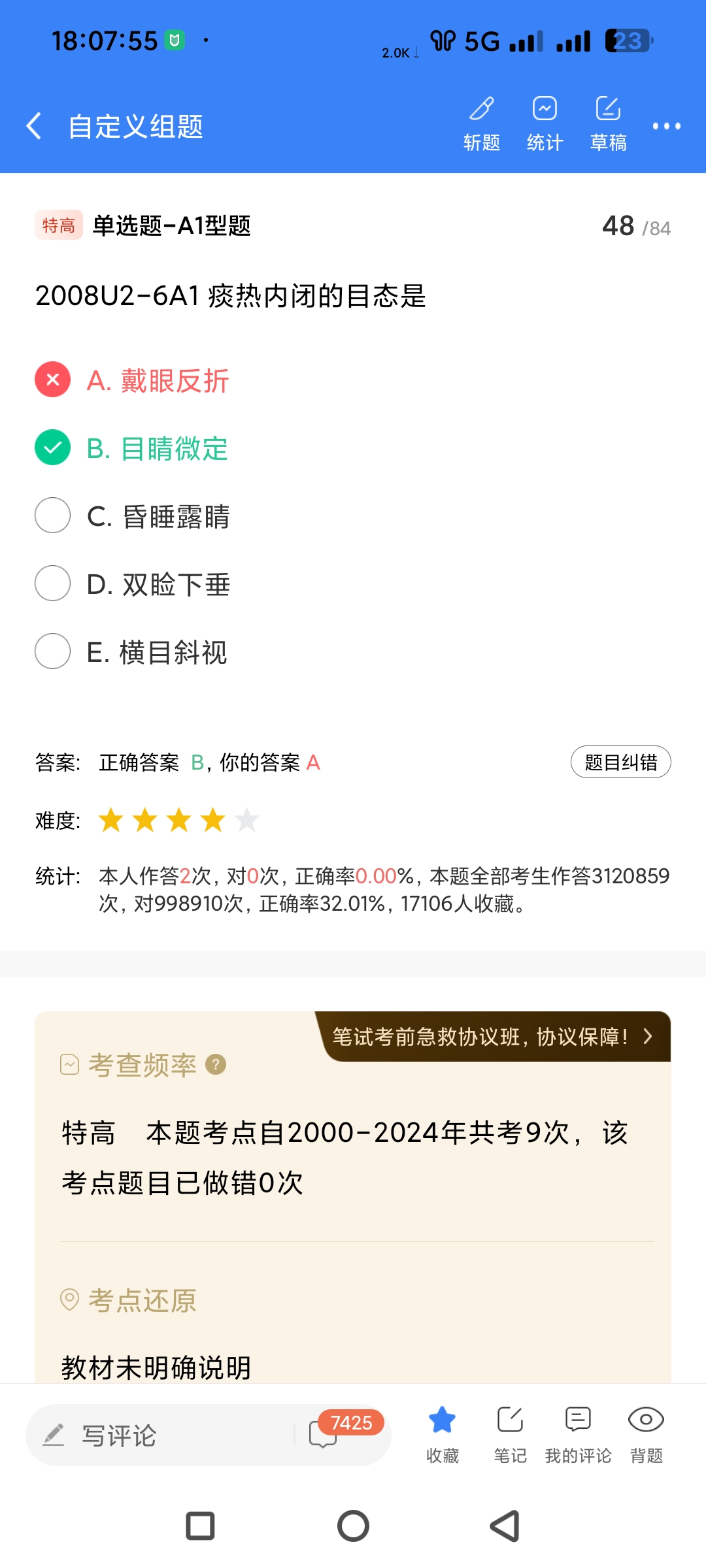Image resolution: width=706 pixels, height=1568 pixels.
Task: Select option B 目睛微定
Action: coord(157,448)
